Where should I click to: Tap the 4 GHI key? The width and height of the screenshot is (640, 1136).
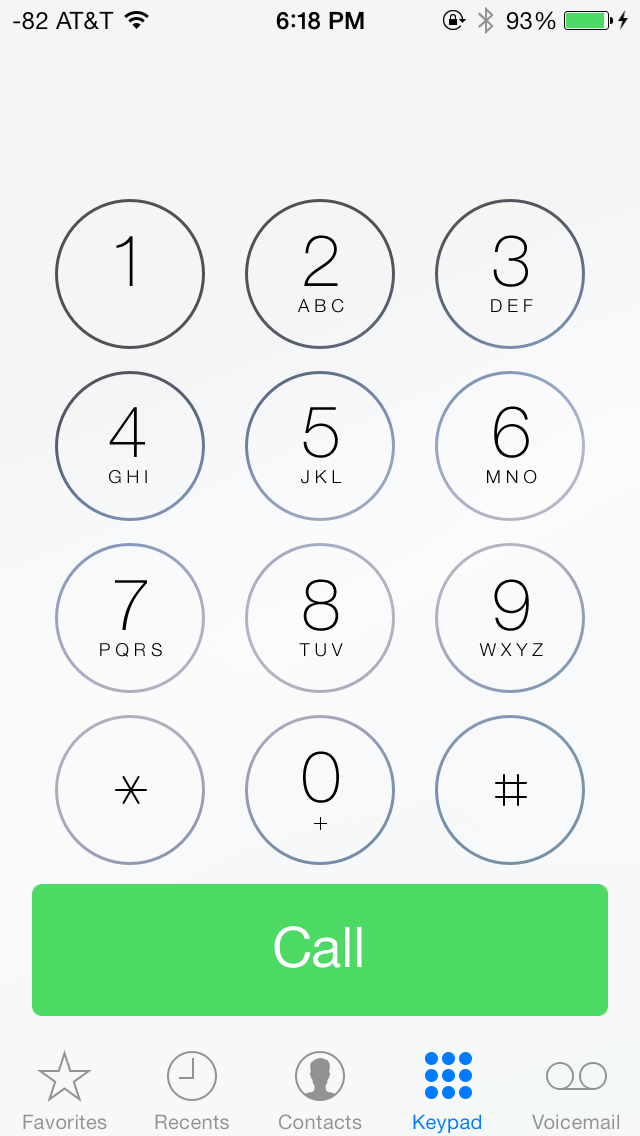[x=130, y=446]
